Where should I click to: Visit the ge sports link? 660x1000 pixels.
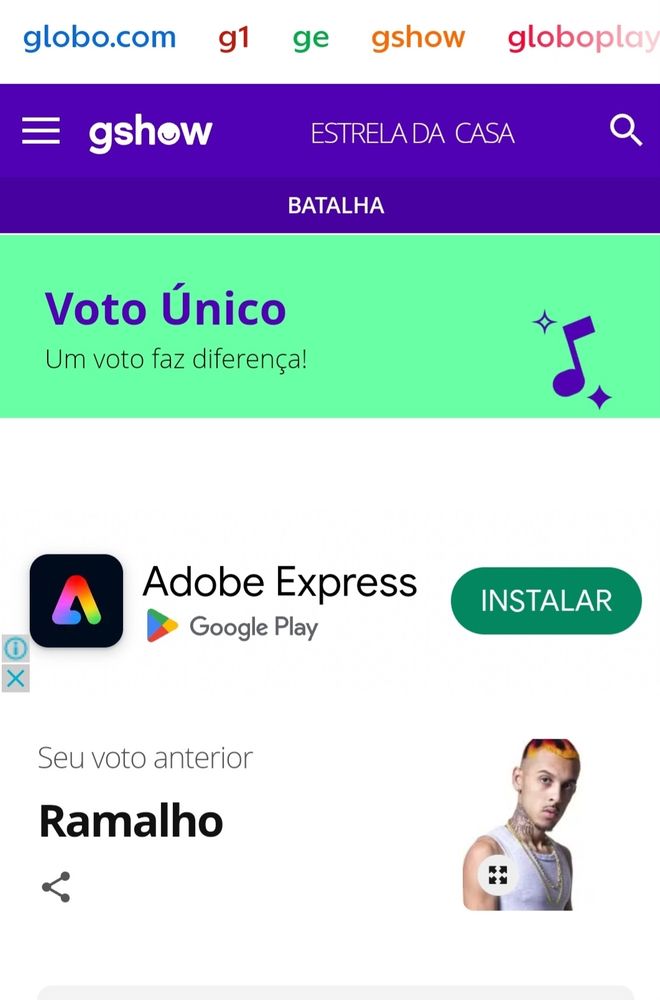coord(310,39)
